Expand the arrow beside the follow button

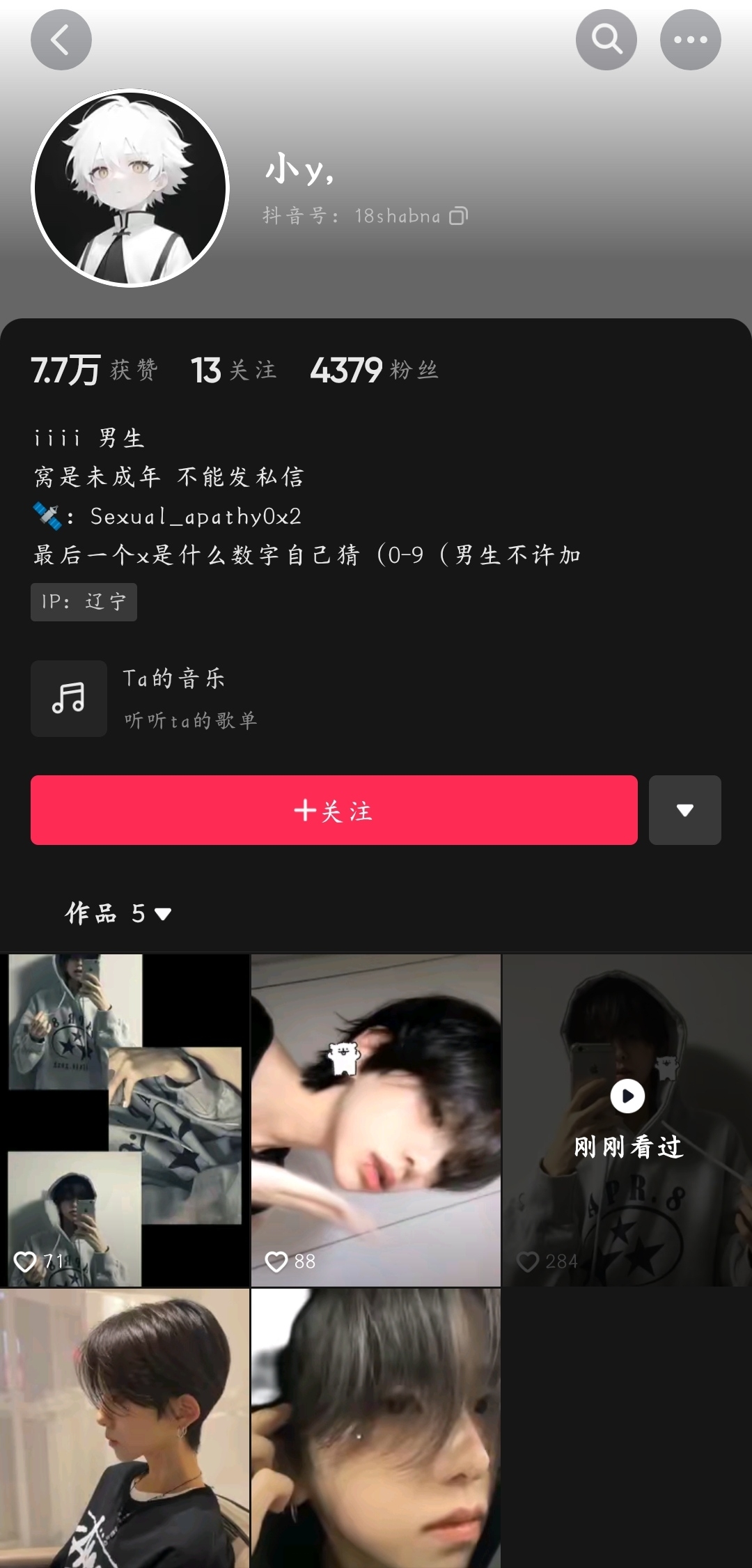click(x=684, y=810)
